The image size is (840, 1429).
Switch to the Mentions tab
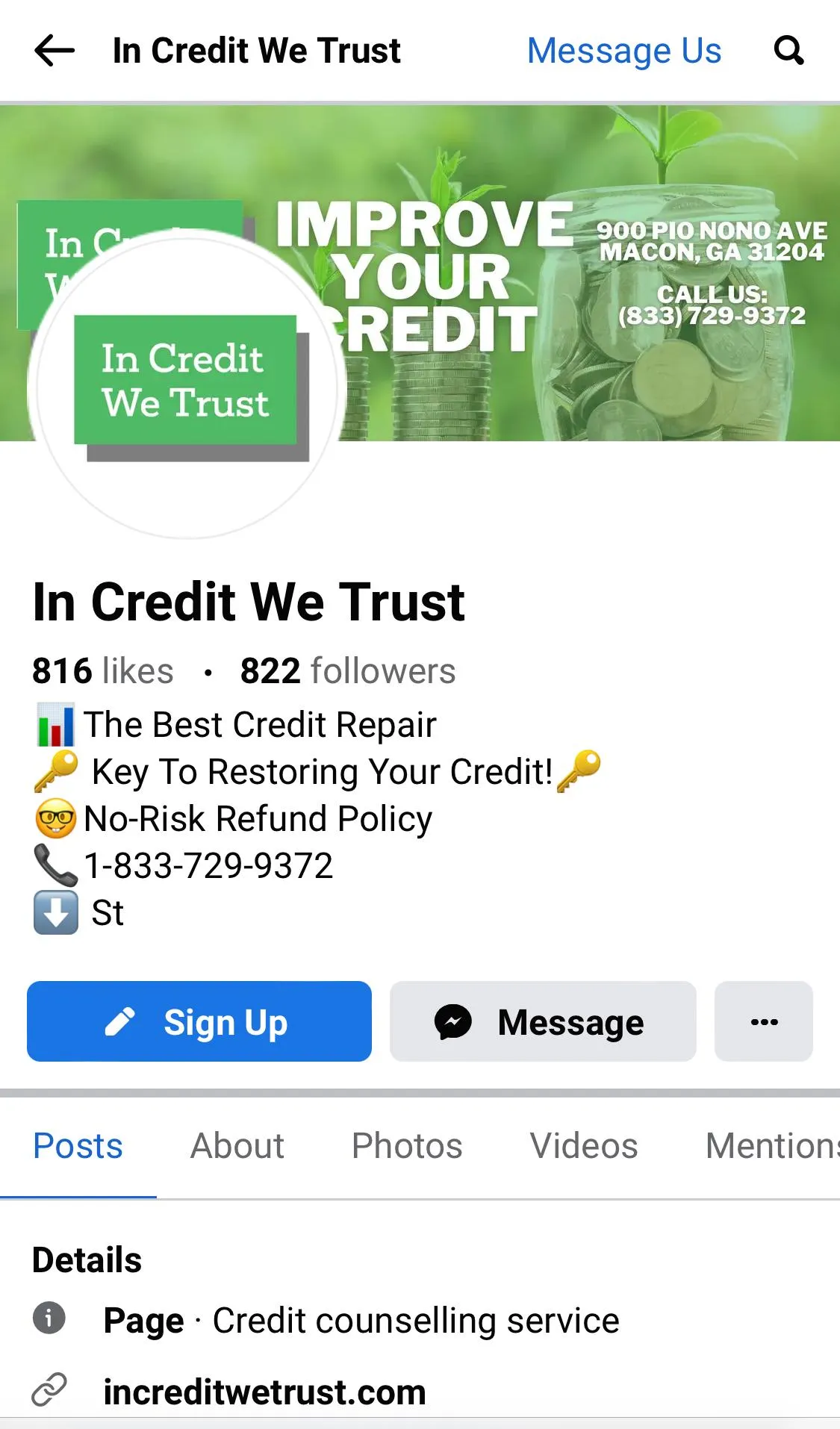click(772, 1145)
